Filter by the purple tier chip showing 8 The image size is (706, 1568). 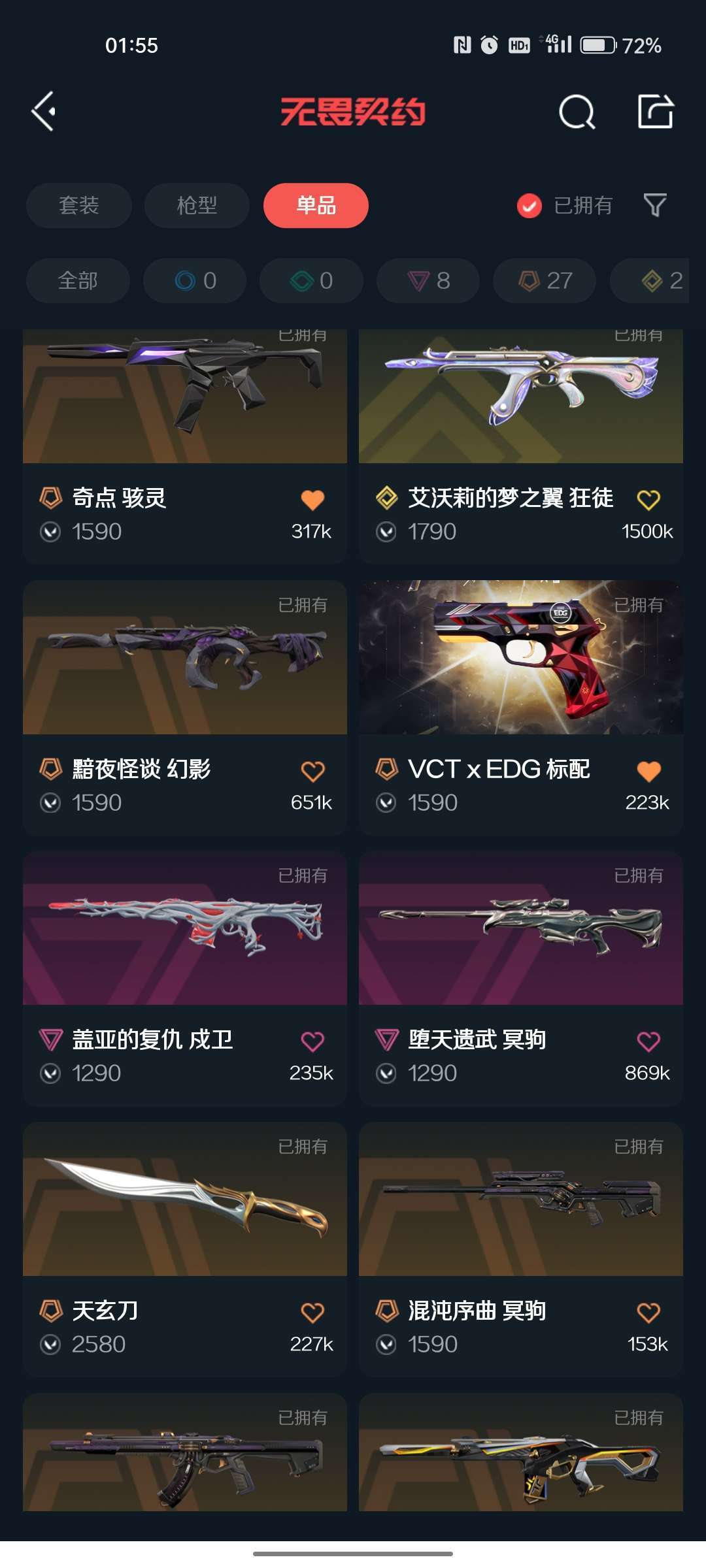pyautogui.click(x=428, y=280)
